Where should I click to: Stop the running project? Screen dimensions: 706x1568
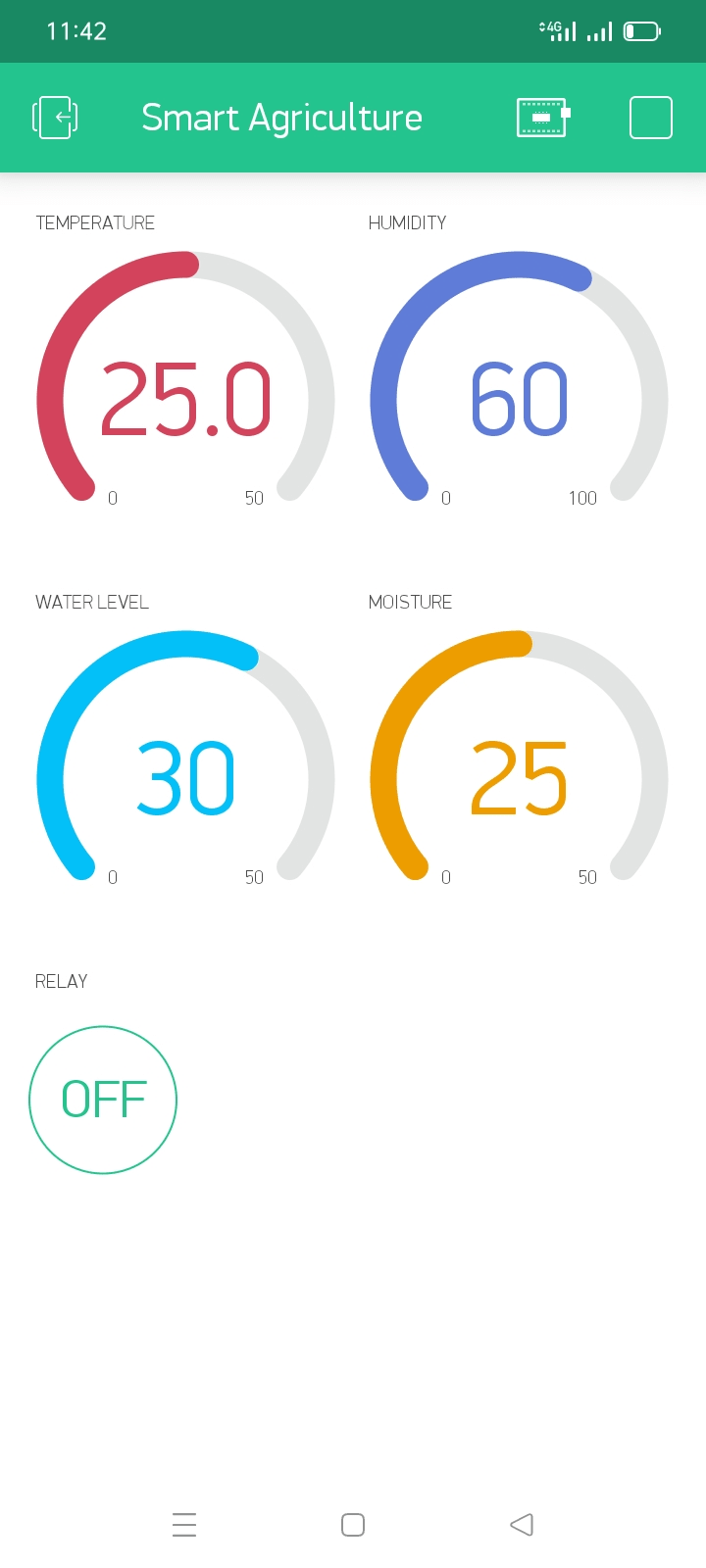[650, 119]
